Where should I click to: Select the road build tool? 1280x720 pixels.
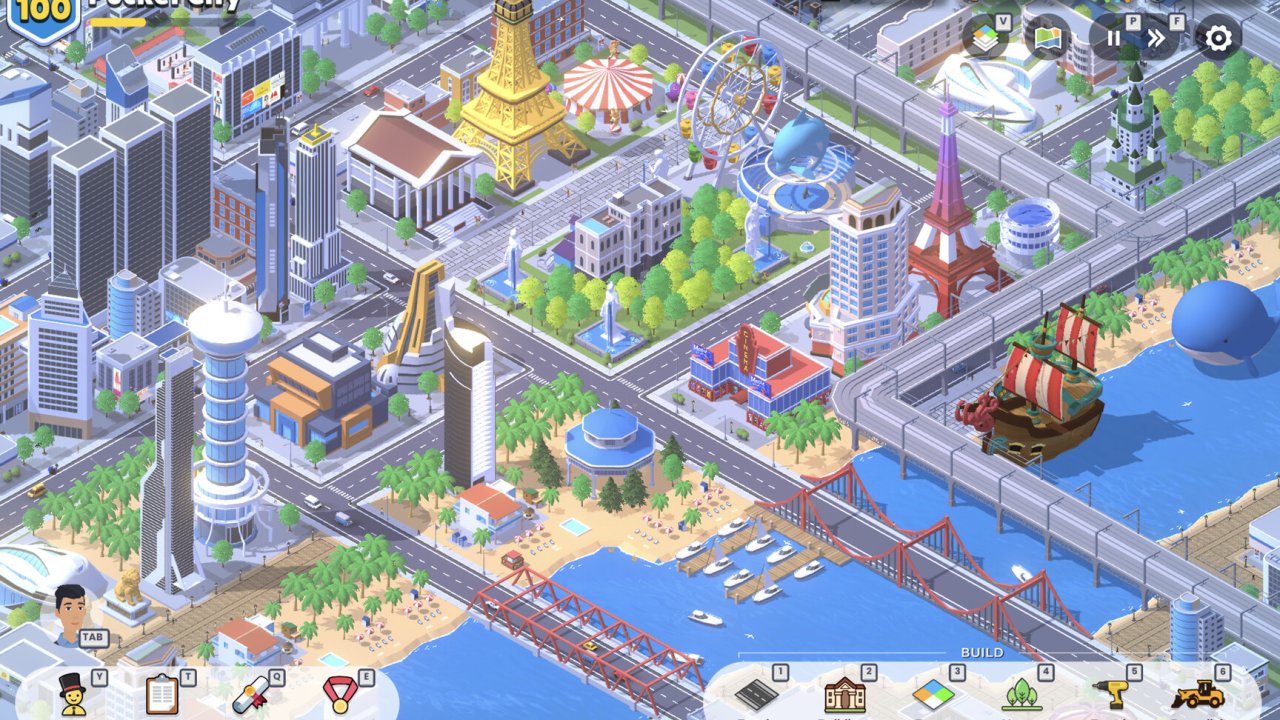[x=757, y=694]
